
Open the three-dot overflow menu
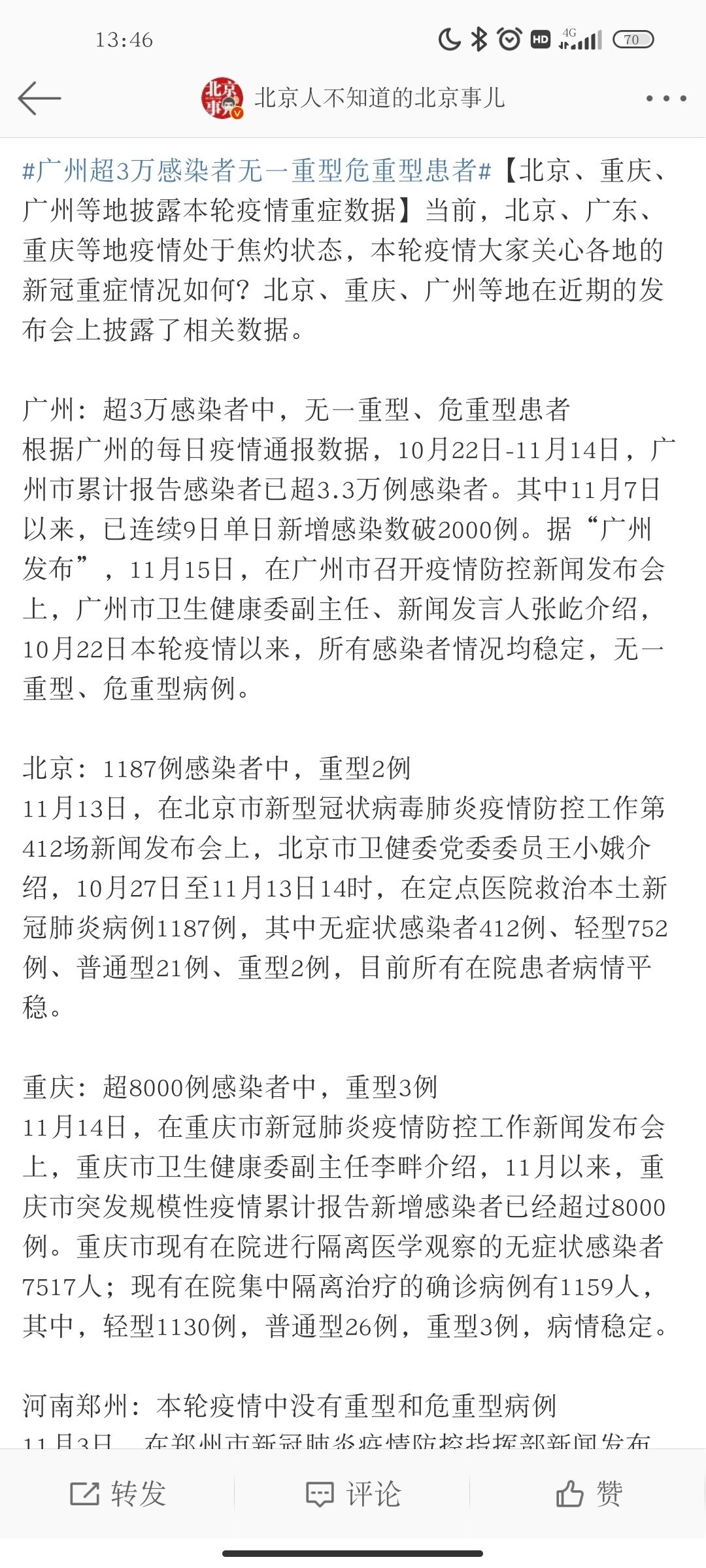pyautogui.click(x=665, y=99)
